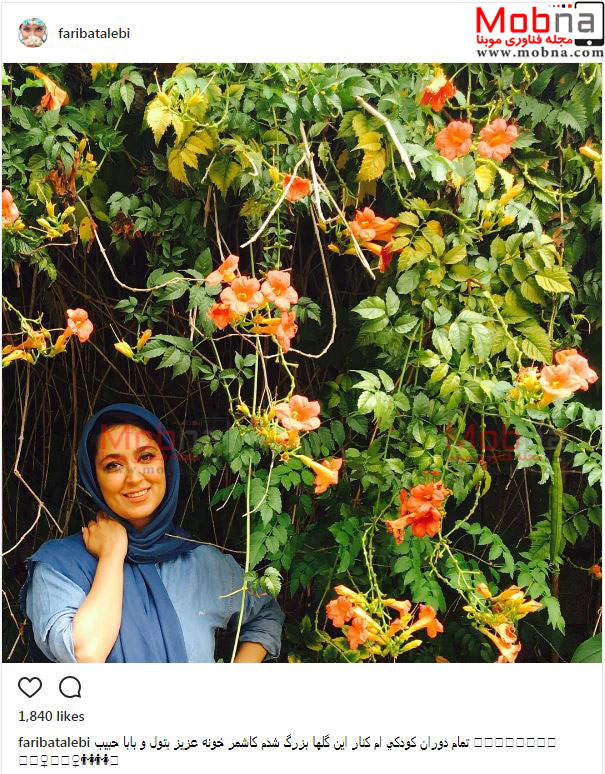Open the flower photo of the post
This screenshot has height=774, width=605.
click(302, 362)
